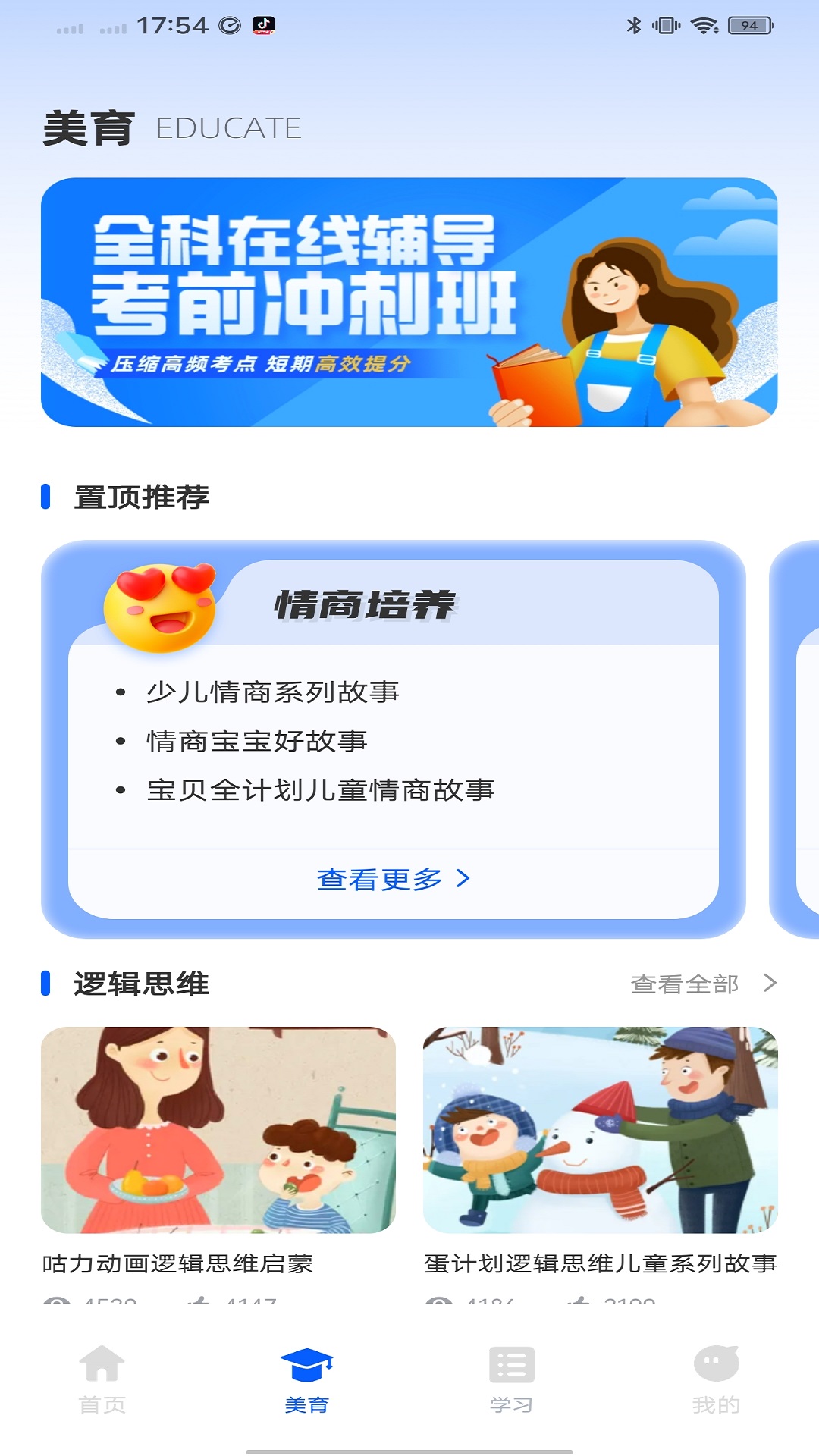819x1456 pixels.
Task: Tap 查看更多 in the 情商培养 card
Action: click(x=394, y=879)
